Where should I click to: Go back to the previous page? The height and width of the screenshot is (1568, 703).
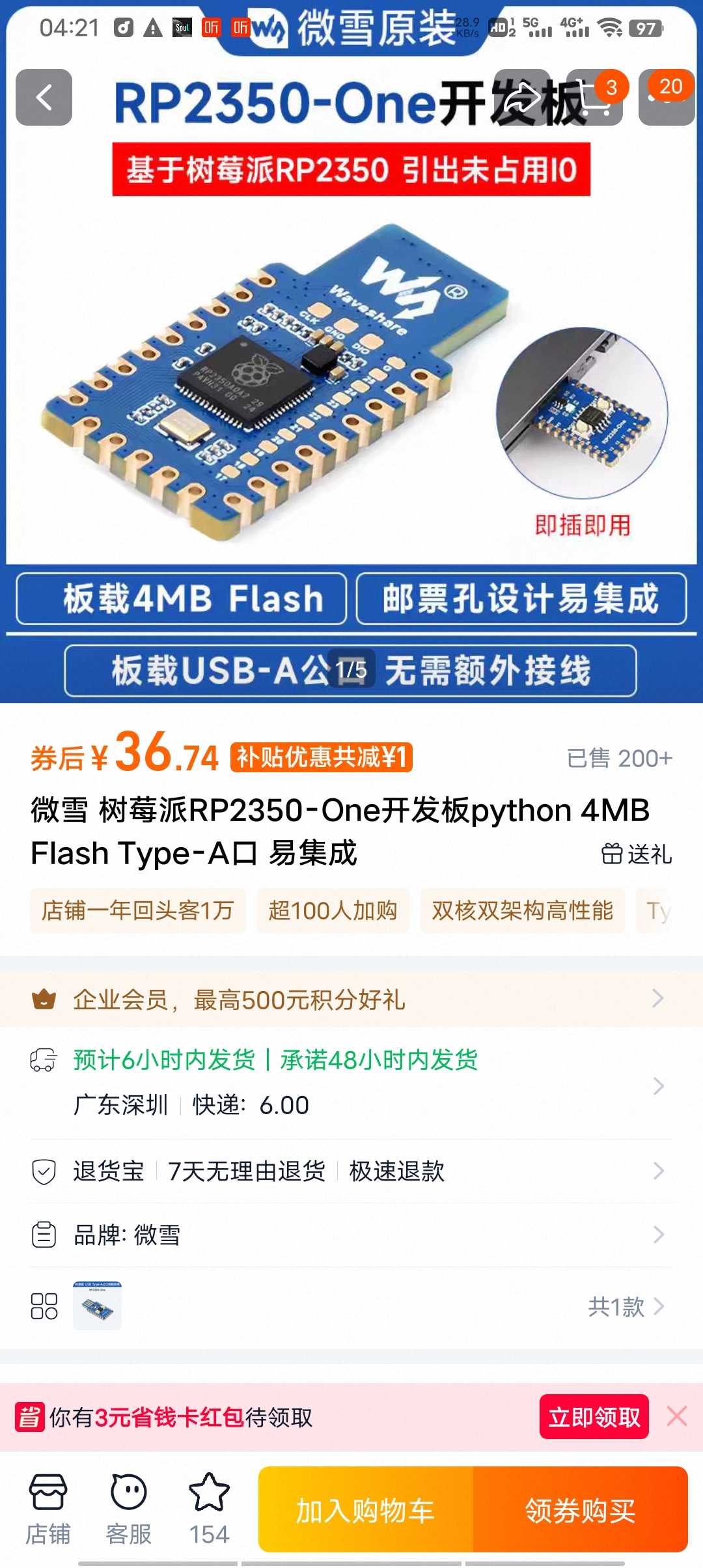pos(44,98)
